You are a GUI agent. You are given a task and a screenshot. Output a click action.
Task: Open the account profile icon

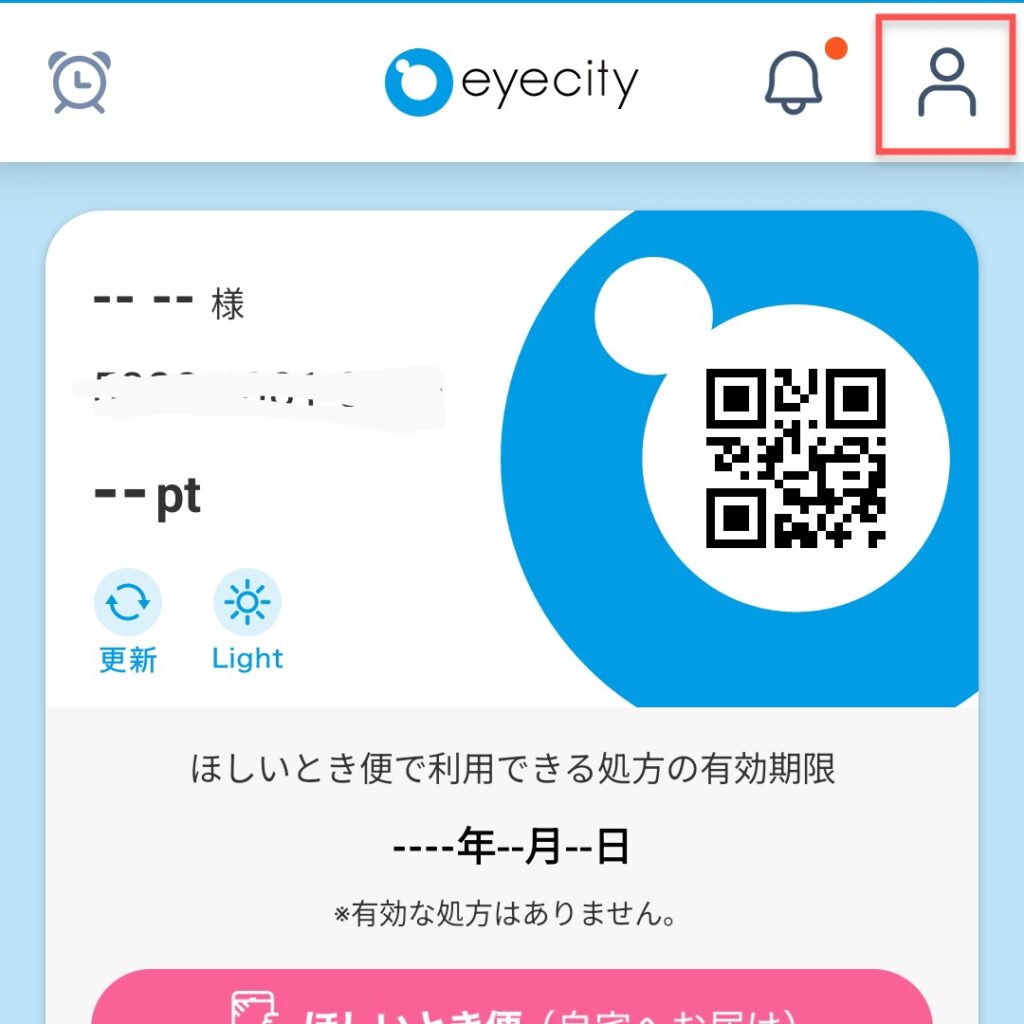[x=946, y=84]
